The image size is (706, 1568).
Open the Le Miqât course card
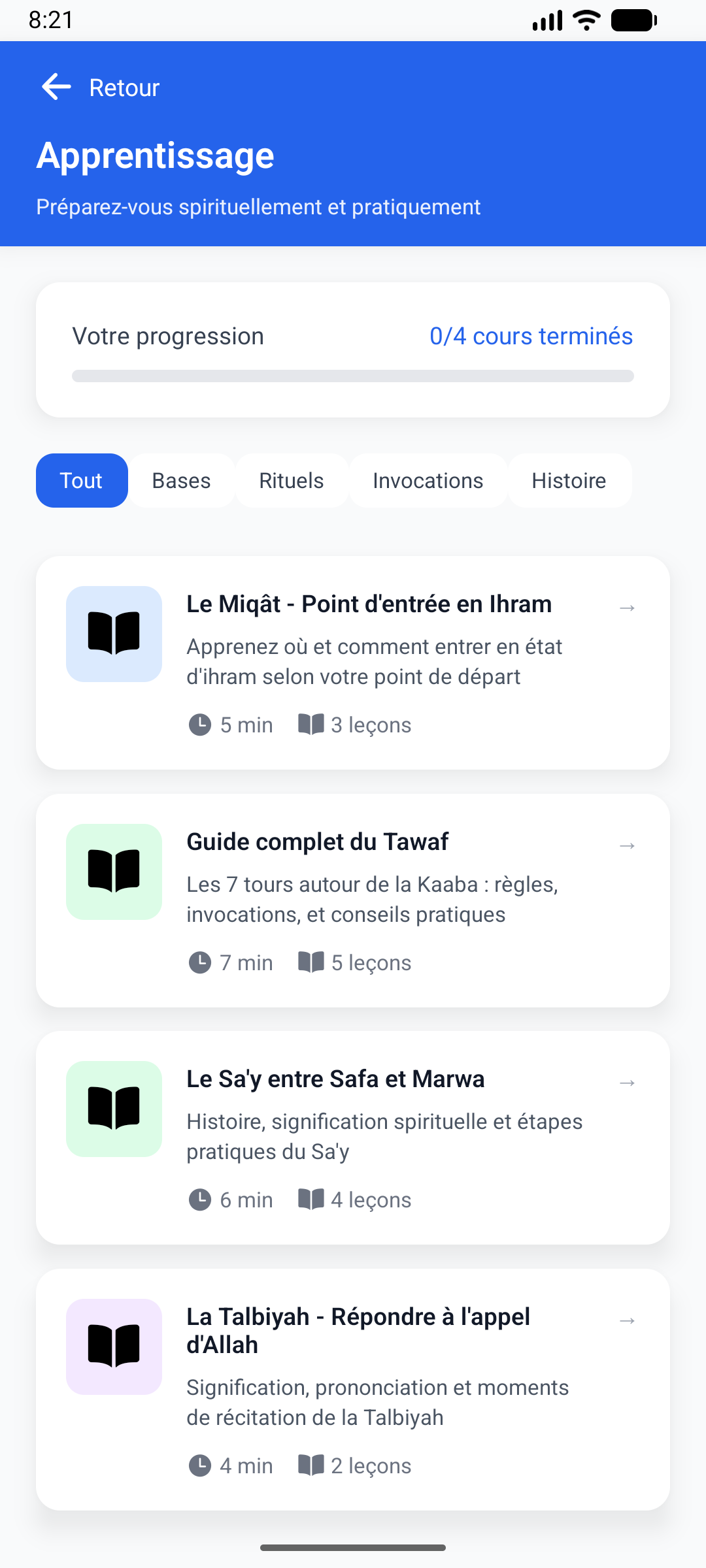coord(353,662)
